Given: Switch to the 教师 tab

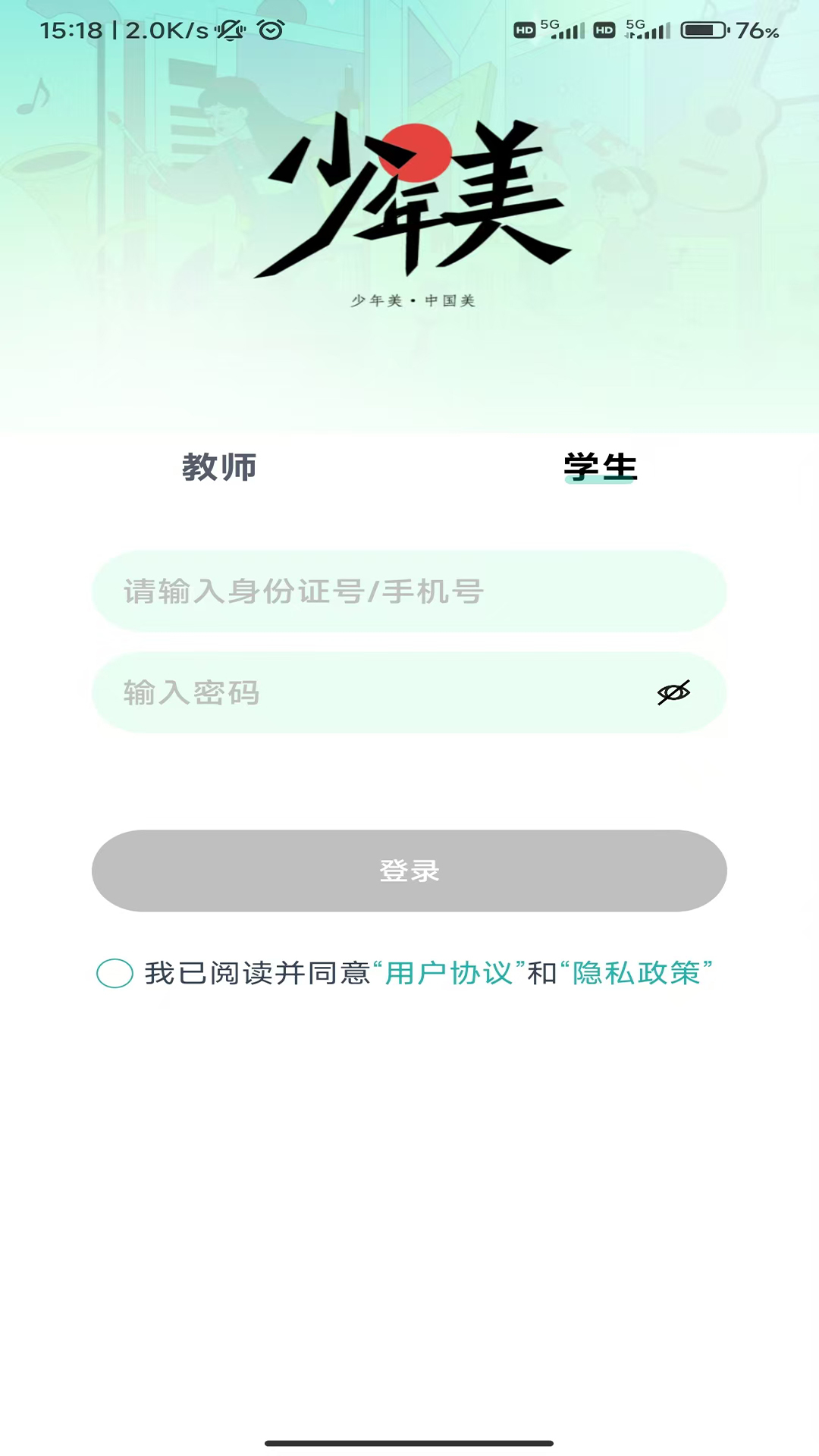Looking at the screenshot, I should tap(219, 467).
